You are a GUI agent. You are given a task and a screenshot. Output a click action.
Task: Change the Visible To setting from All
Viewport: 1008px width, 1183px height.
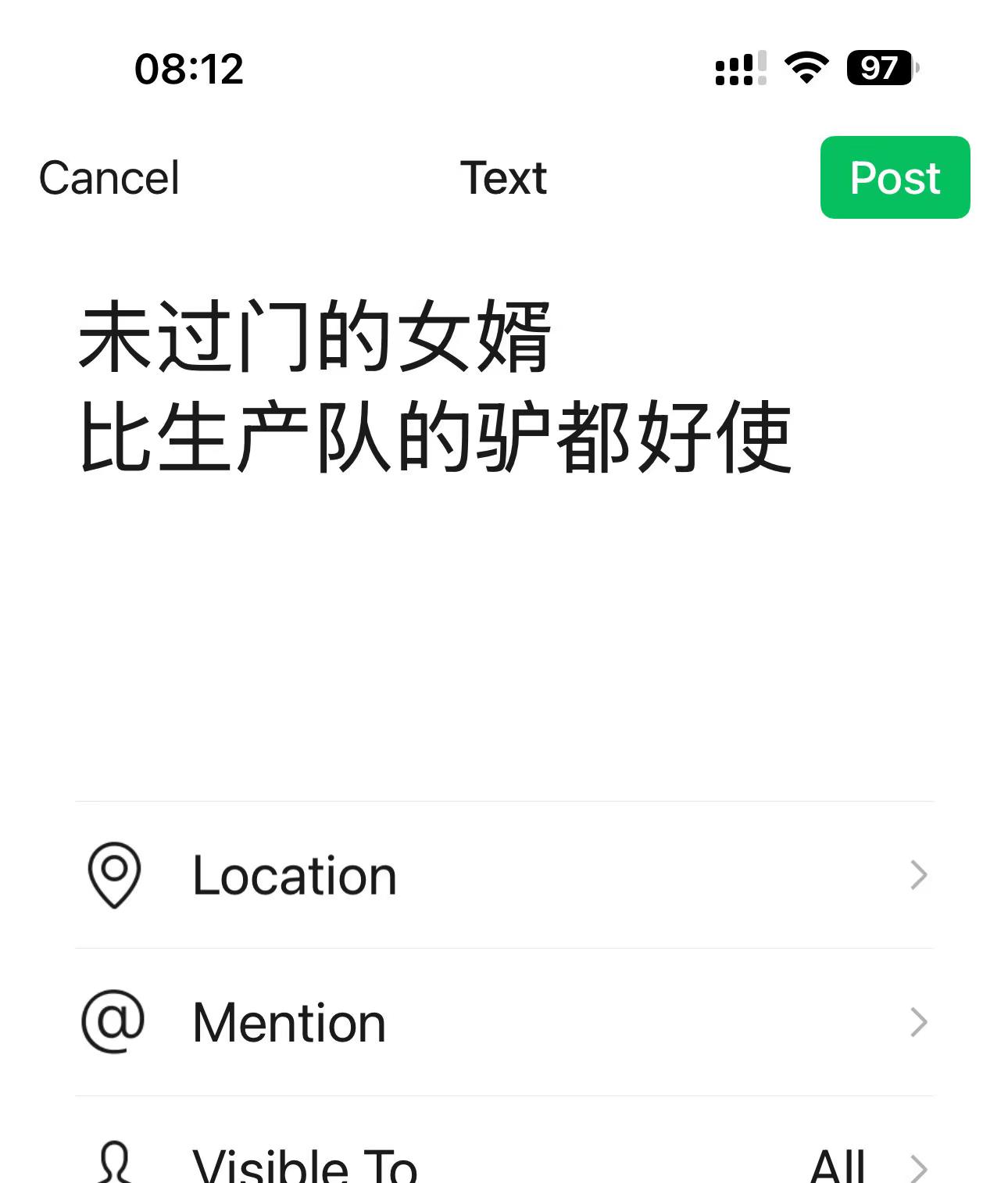(x=838, y=1164)
